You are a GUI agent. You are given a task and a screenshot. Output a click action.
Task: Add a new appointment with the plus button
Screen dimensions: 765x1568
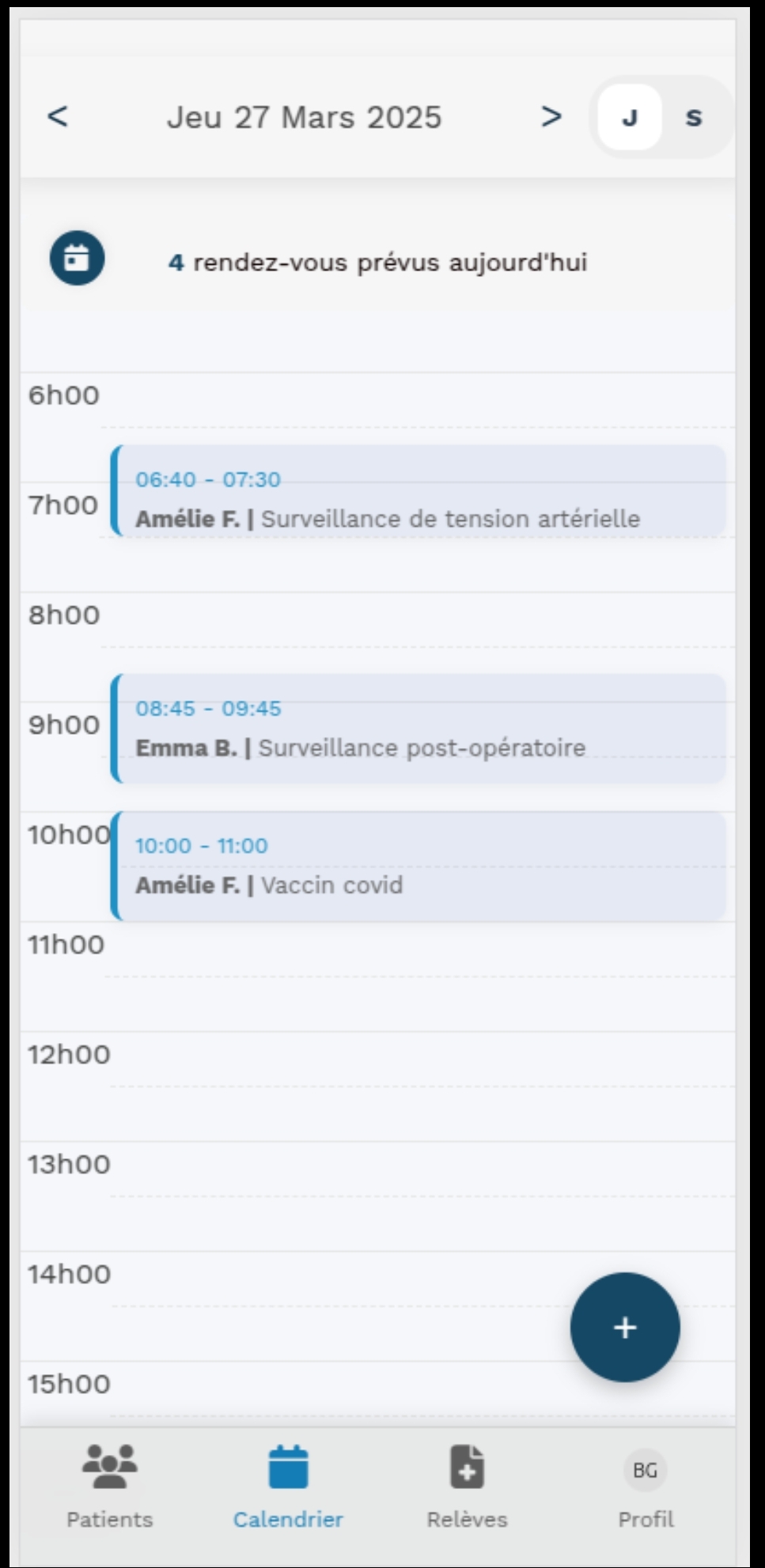pyautogui.click(x=625, y=1327)
